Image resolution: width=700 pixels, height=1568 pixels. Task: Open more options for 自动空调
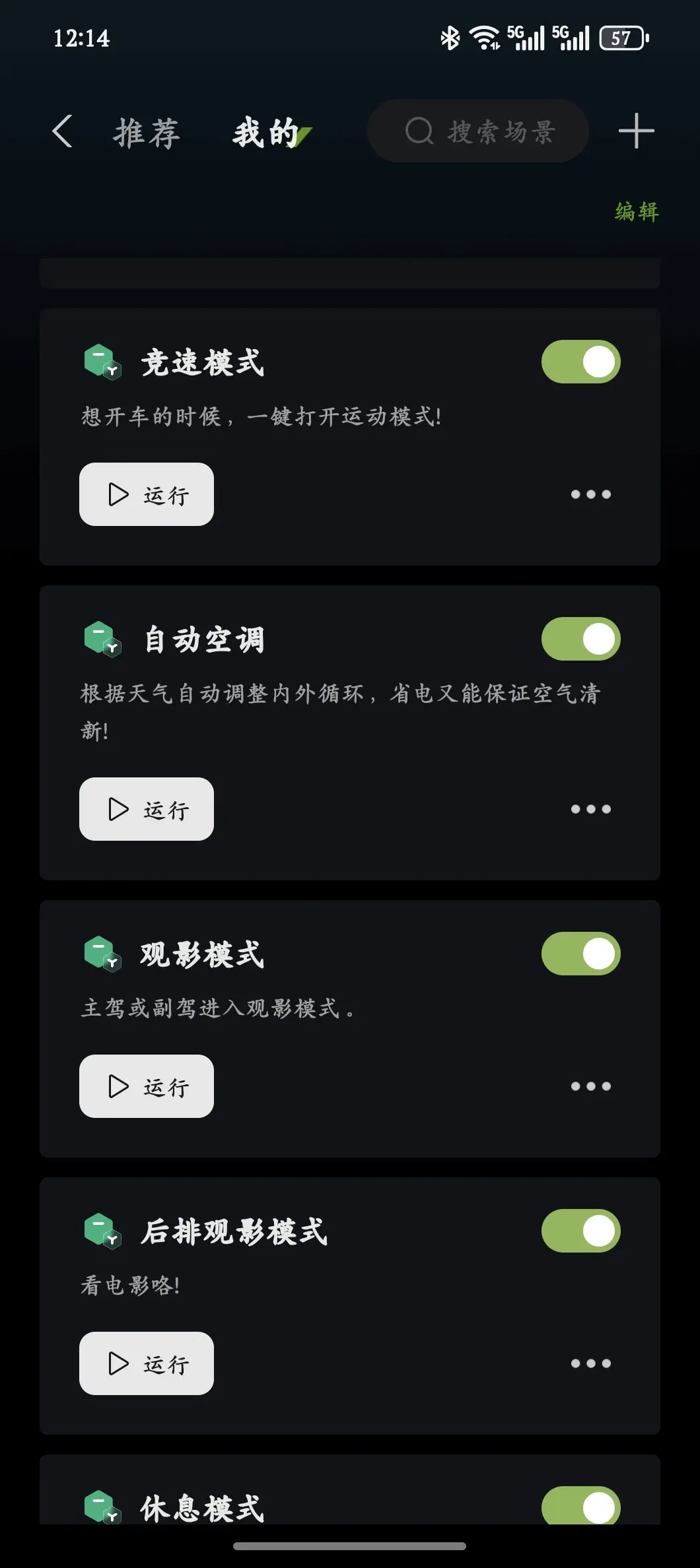coord(590,809)
